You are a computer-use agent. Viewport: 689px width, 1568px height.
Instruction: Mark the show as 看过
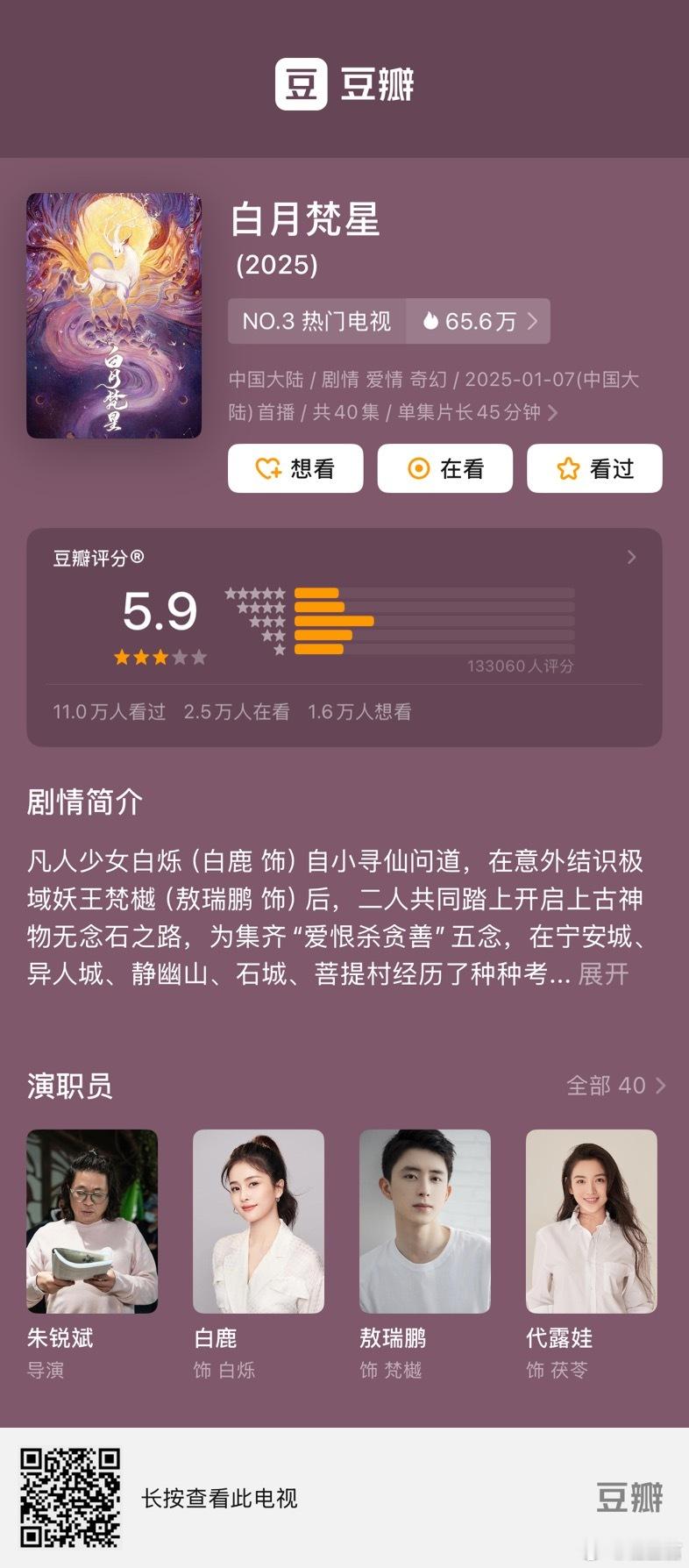click(x=594, y=468)
